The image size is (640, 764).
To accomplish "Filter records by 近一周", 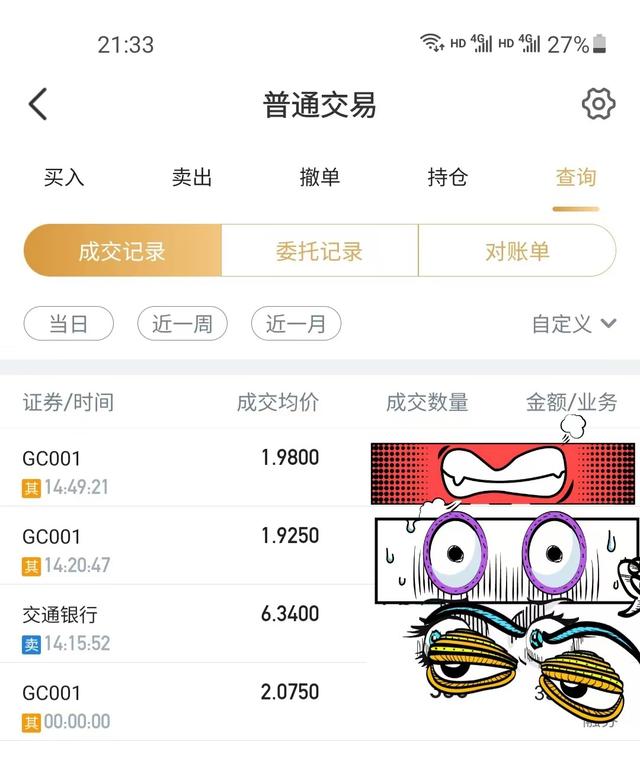I will click(x=182, y=324).
